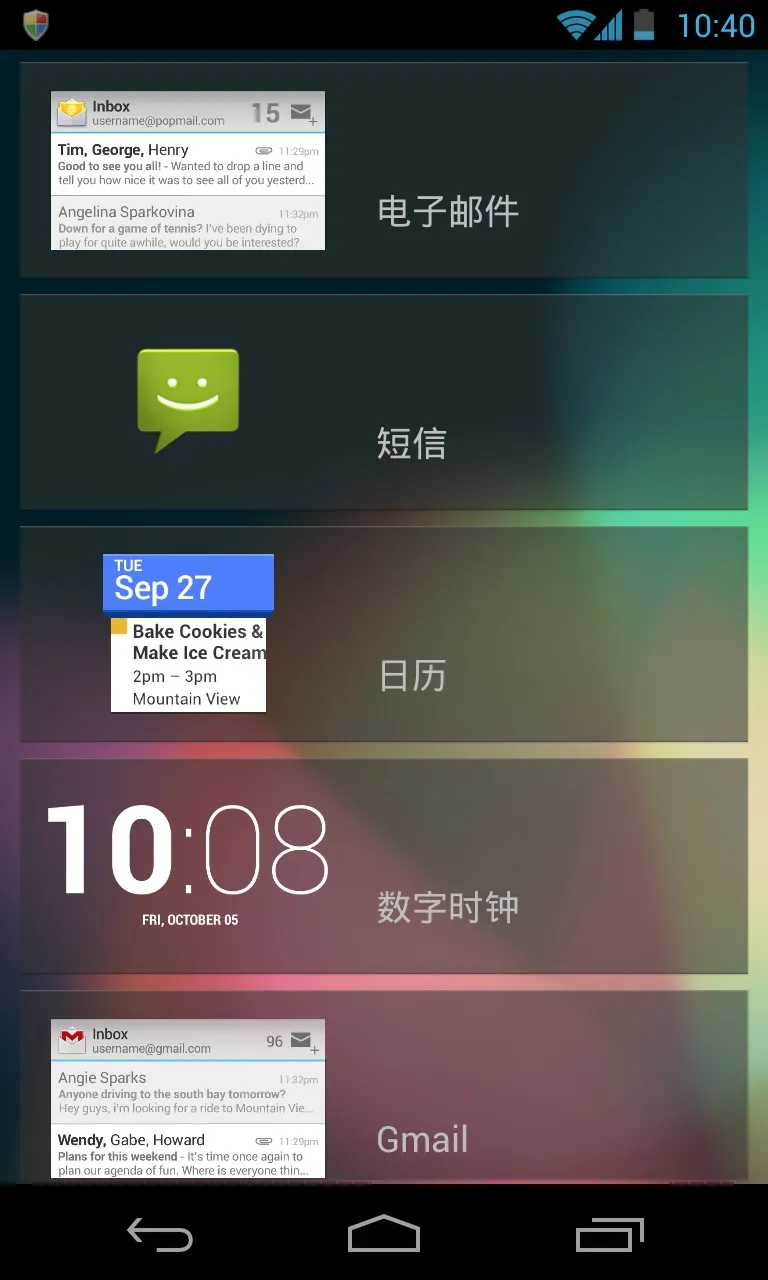768x1280 pixels.
Task: Select the 电子邮件 widget
Action: pyautogui.click(x=384, y=170)
